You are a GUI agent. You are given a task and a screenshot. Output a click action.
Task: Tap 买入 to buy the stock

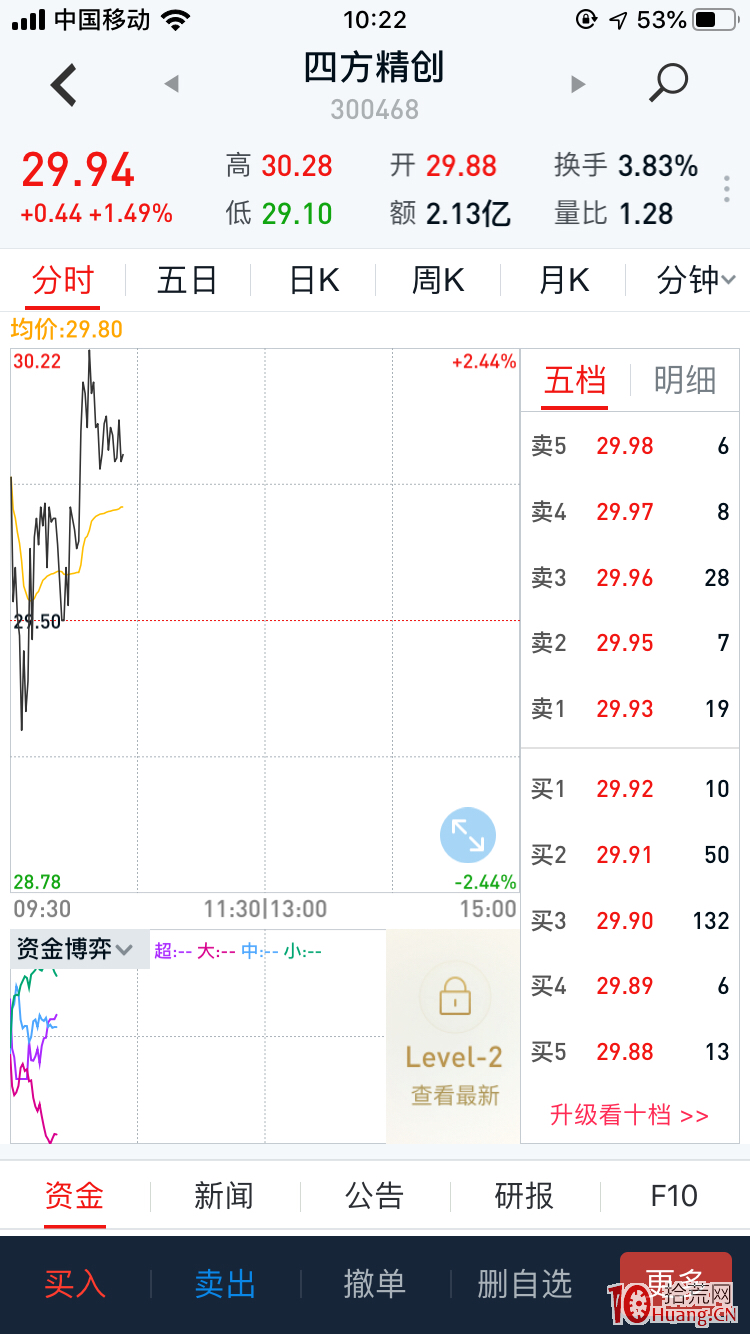[75, 1284]
